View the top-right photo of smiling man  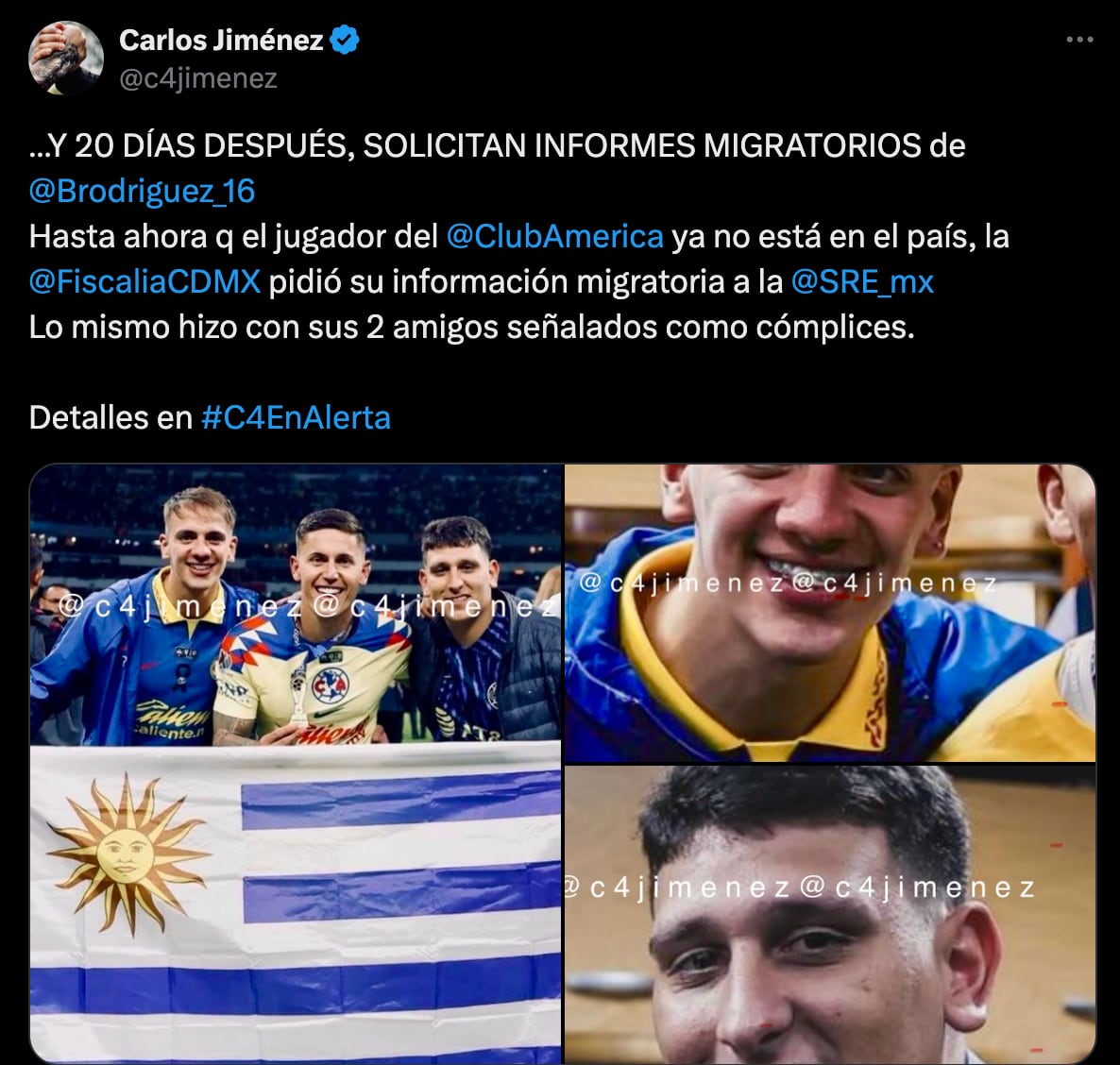pos(829,613)
